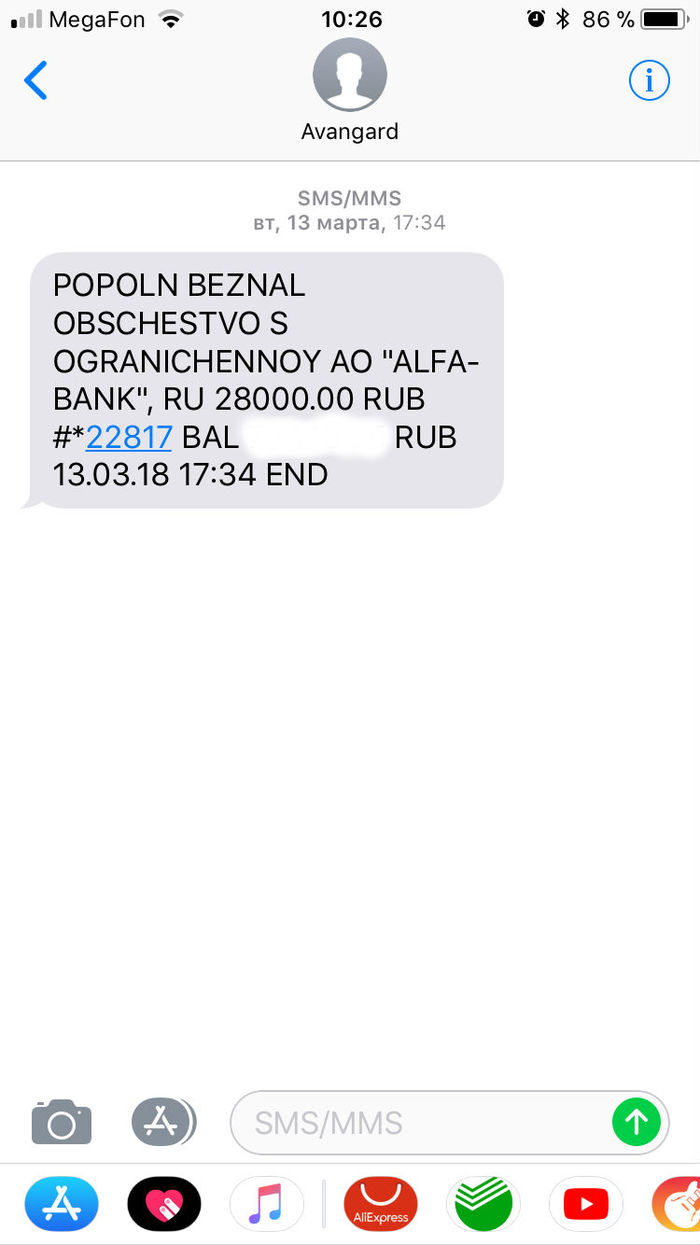Image resolution: width=700 pixels, height=1245 pixels.
Task: Toggle the iMessage apps drawer button
Action: tap(163, 1122)
